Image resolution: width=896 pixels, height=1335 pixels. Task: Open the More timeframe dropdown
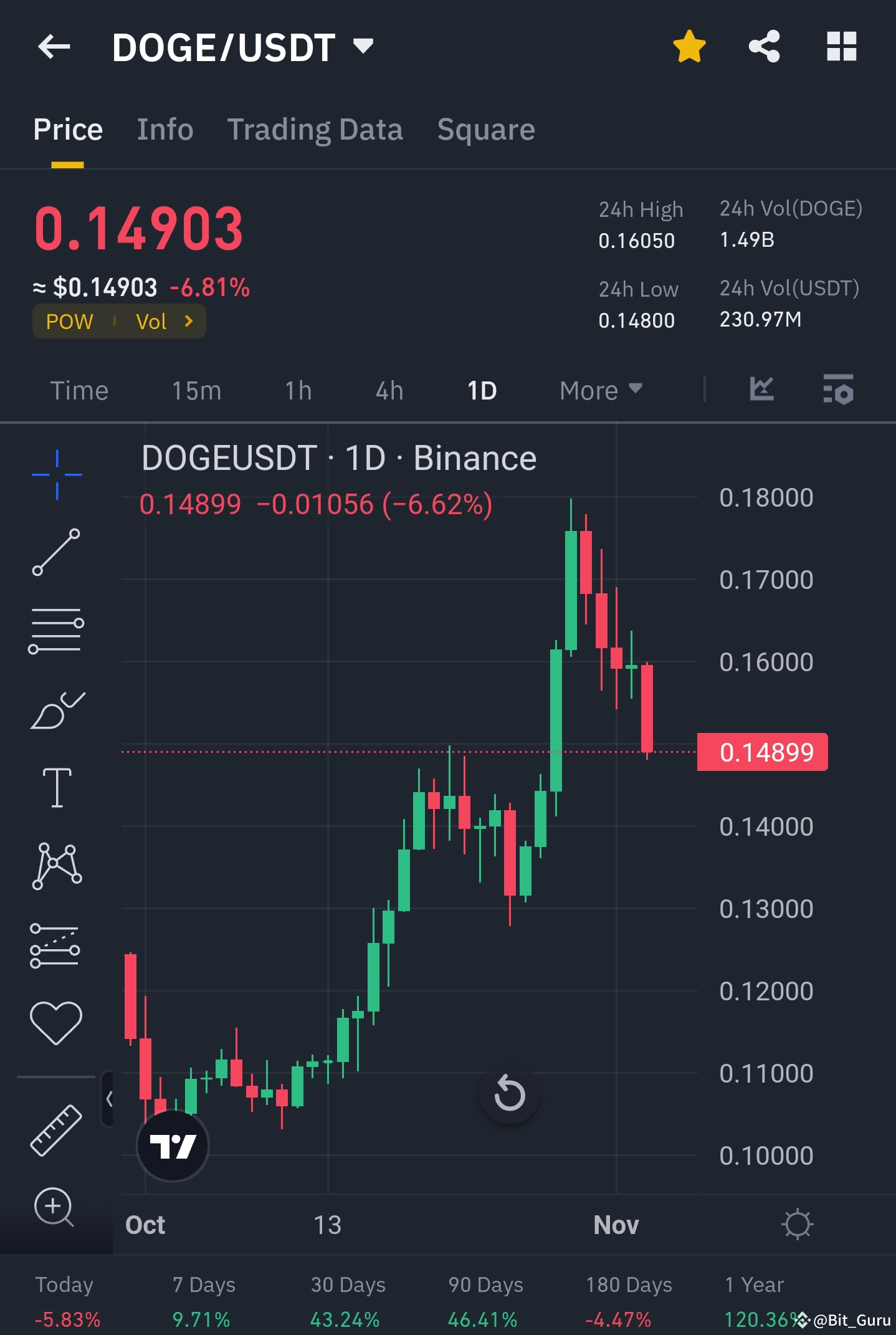point(599,390)
